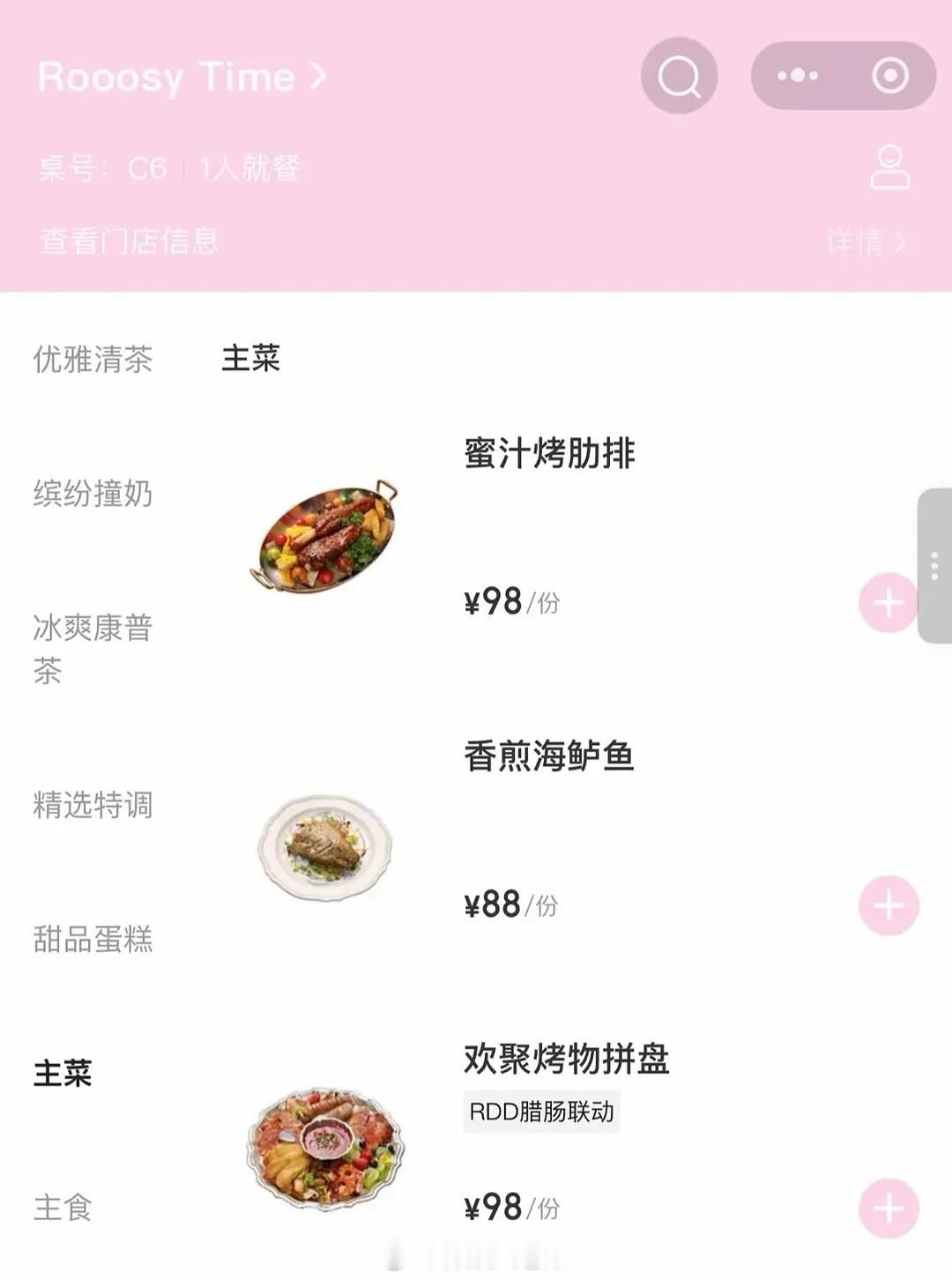
Task: Tap the floating side handle with three dots
Action: tap(934, 566)
